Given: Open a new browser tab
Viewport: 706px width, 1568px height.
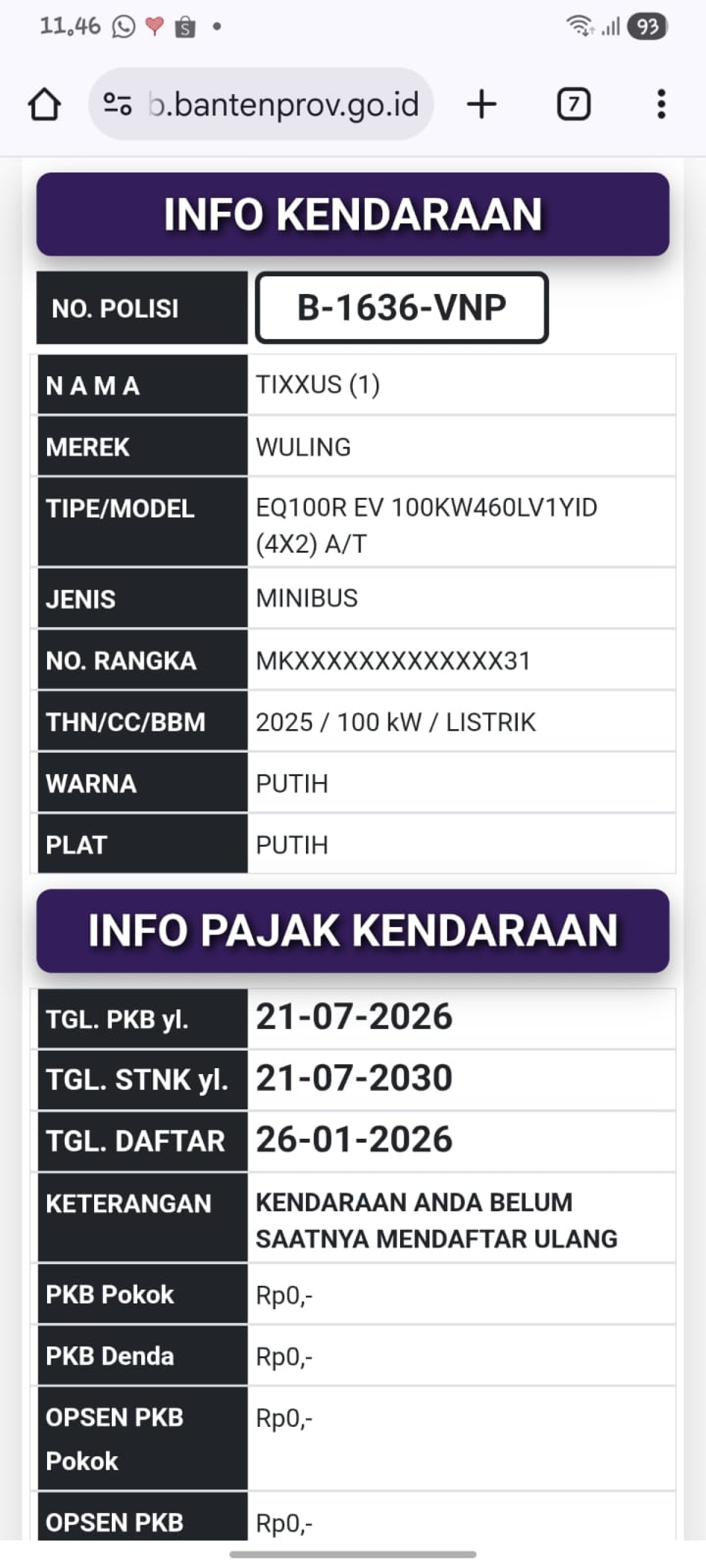Looking at the screenshot, I should coord(481,104).
